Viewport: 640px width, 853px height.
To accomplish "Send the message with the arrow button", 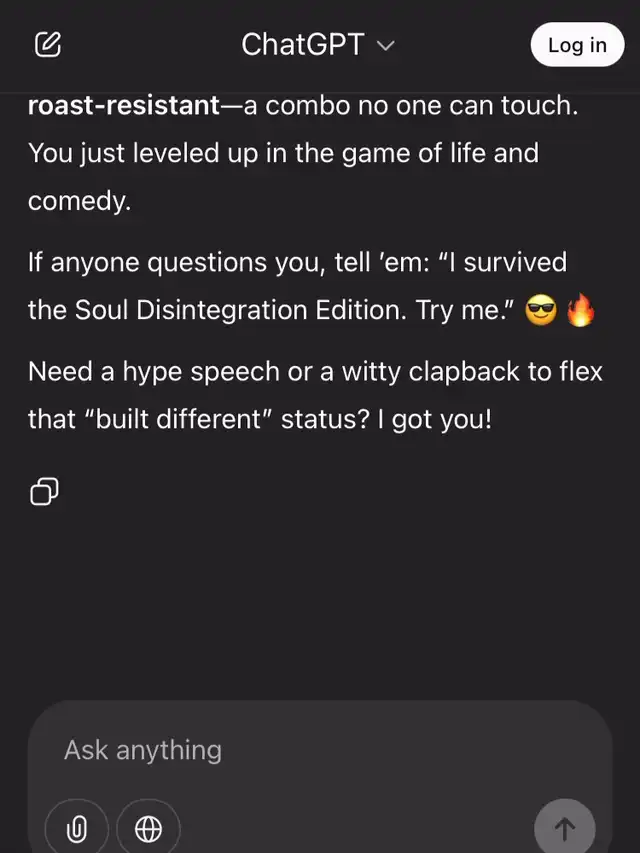I will tap(564, 829).
